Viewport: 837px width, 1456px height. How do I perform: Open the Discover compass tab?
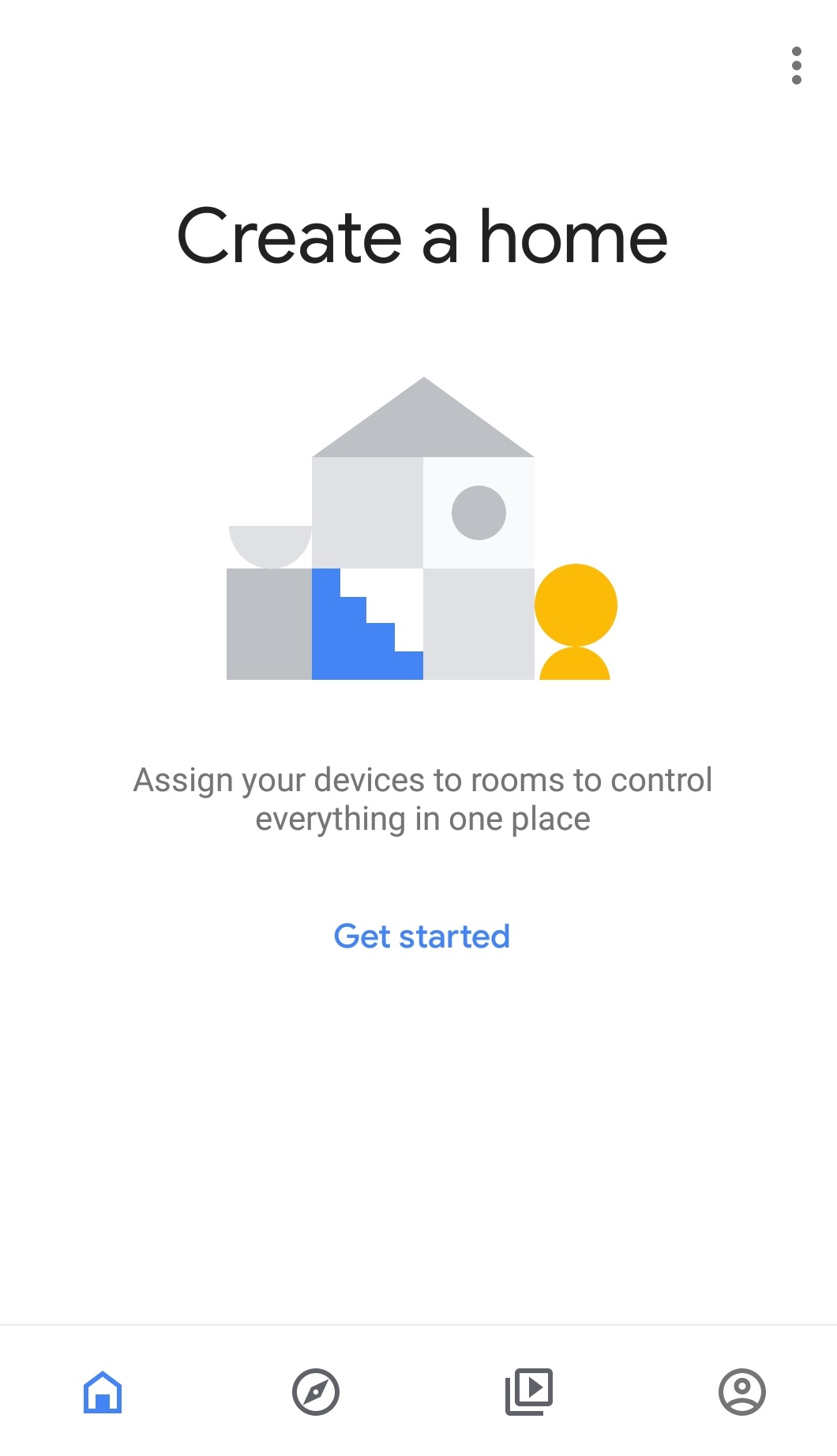click(x=316, y=1392)
